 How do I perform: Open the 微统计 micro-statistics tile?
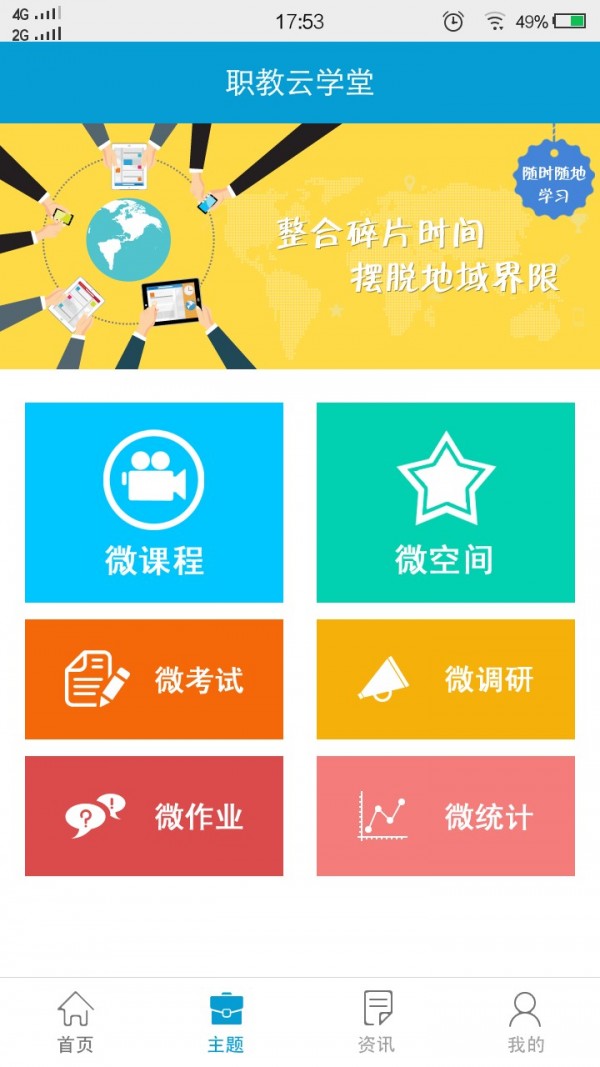(x=445, y=816)
